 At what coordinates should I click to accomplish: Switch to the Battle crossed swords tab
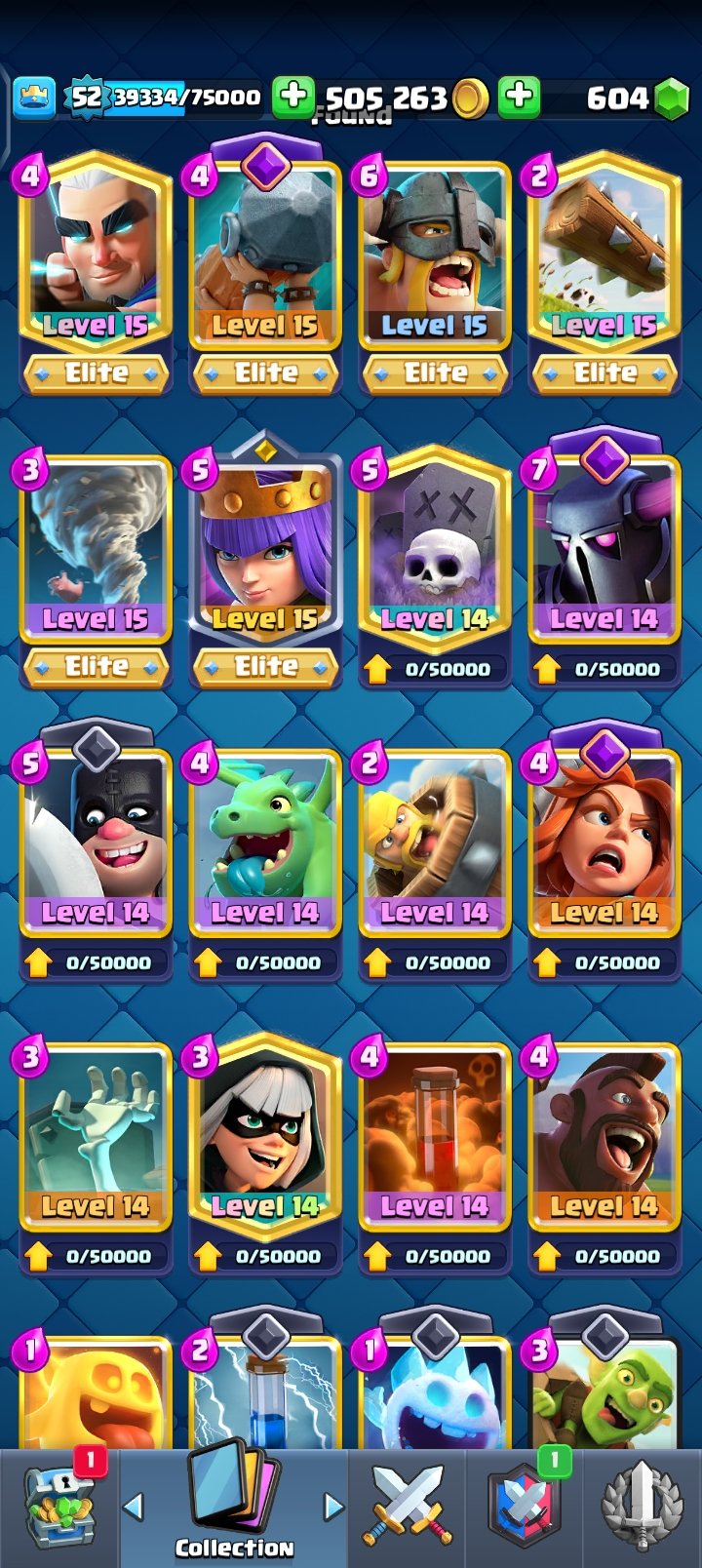pos(407,1508)
